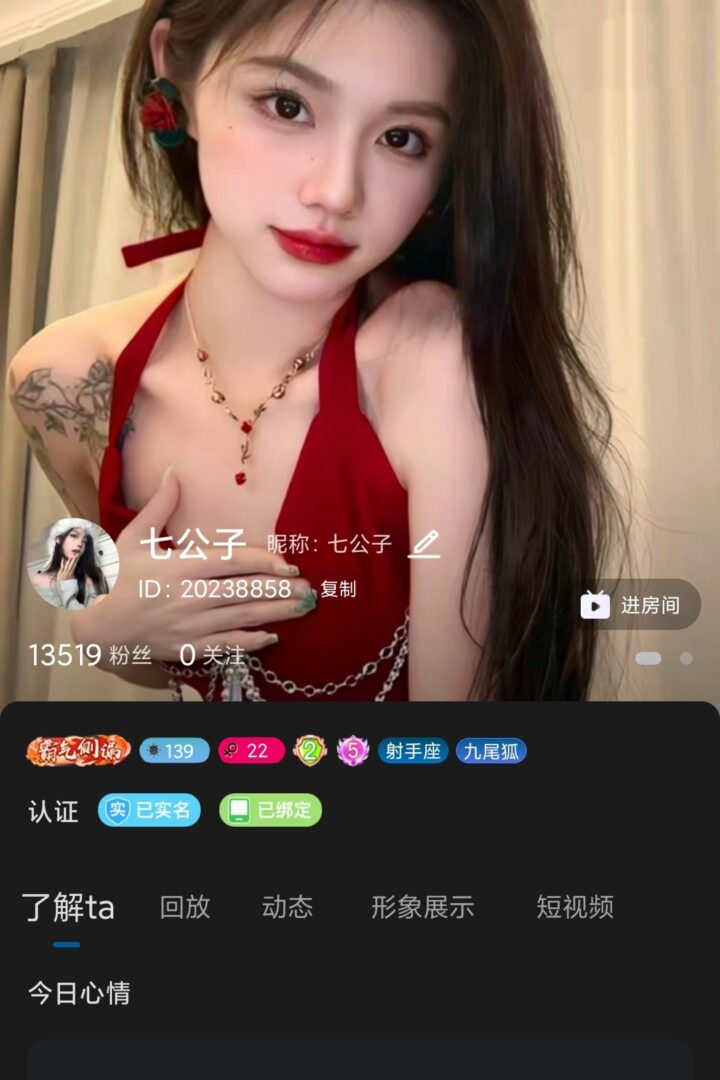Tap the cover photo page indicator dots
This screenshot has height=1080, width=720.
[x=664, y=658]
